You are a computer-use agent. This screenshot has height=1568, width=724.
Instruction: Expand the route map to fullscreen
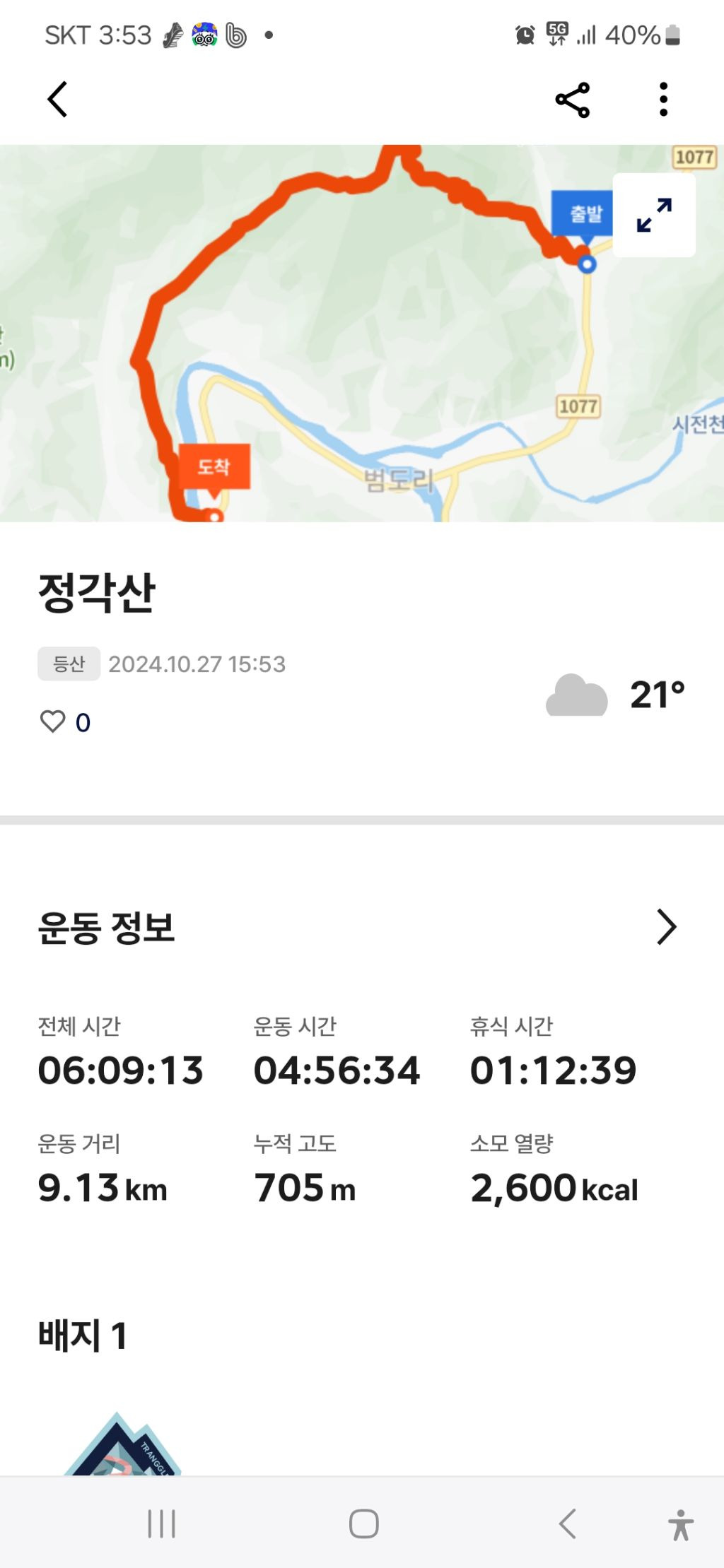pos(654,215)
